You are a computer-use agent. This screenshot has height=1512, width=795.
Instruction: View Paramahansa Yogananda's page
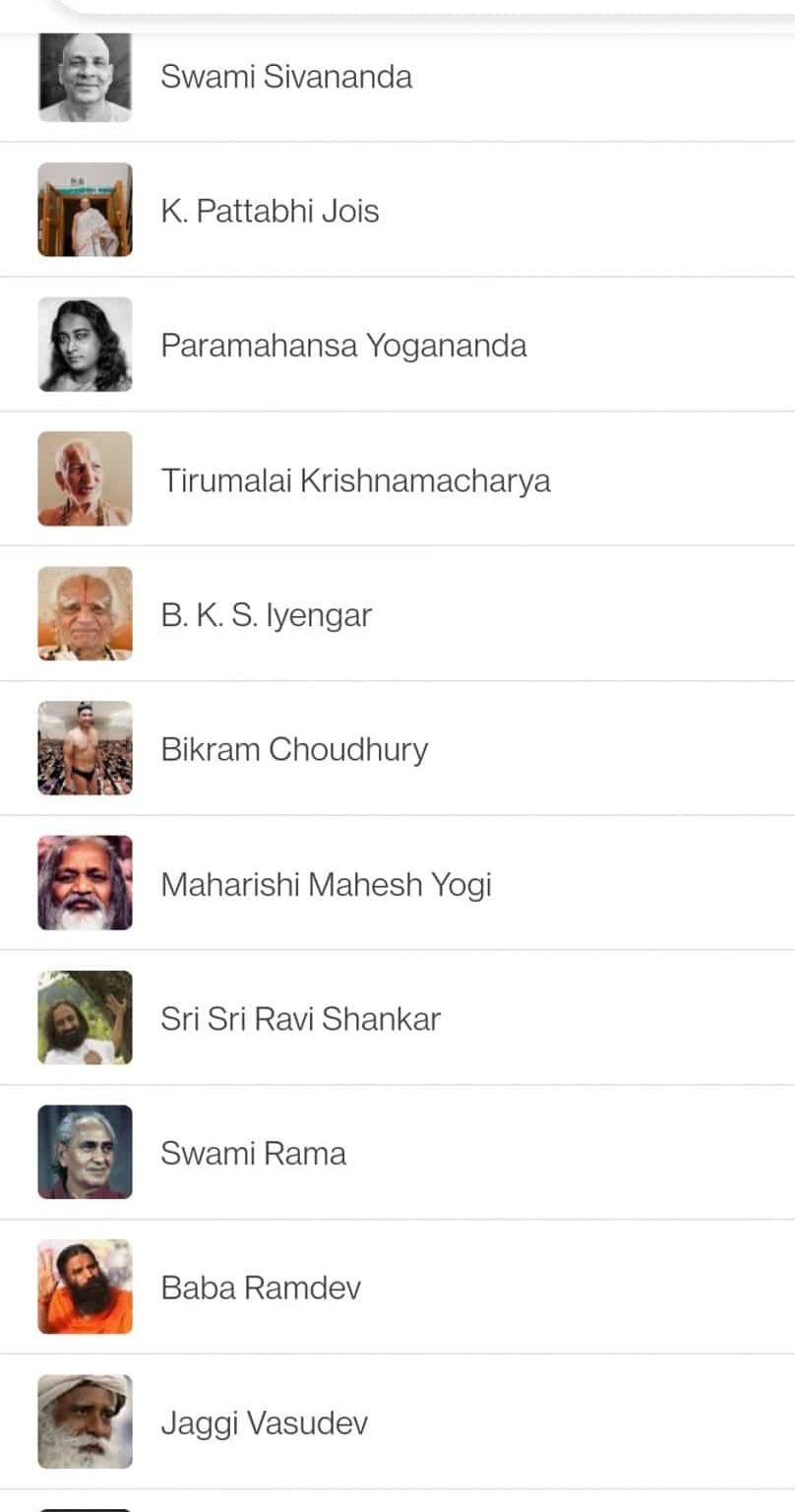click(x=343, y=346)
